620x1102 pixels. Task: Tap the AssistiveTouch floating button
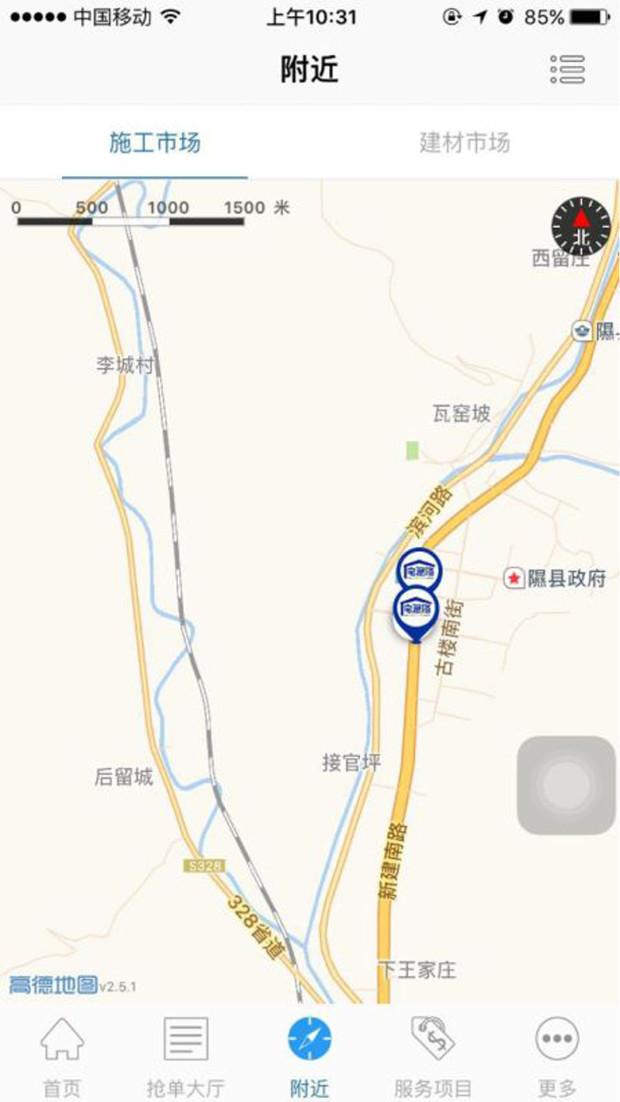pyautogui.click(x=566, y=785)
